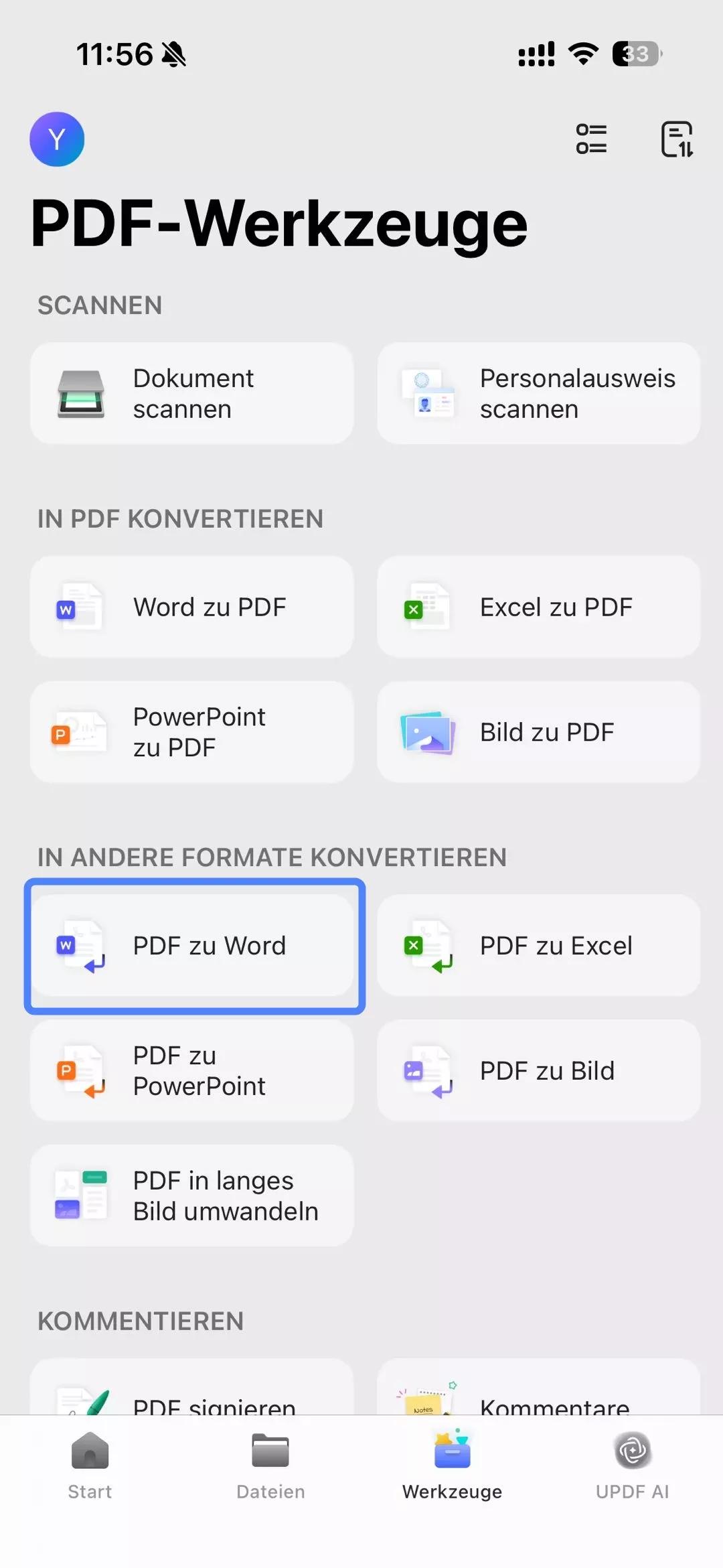Open the PDF zu PowerPoint tool

pyautogui.click(x=191, y=1071)
